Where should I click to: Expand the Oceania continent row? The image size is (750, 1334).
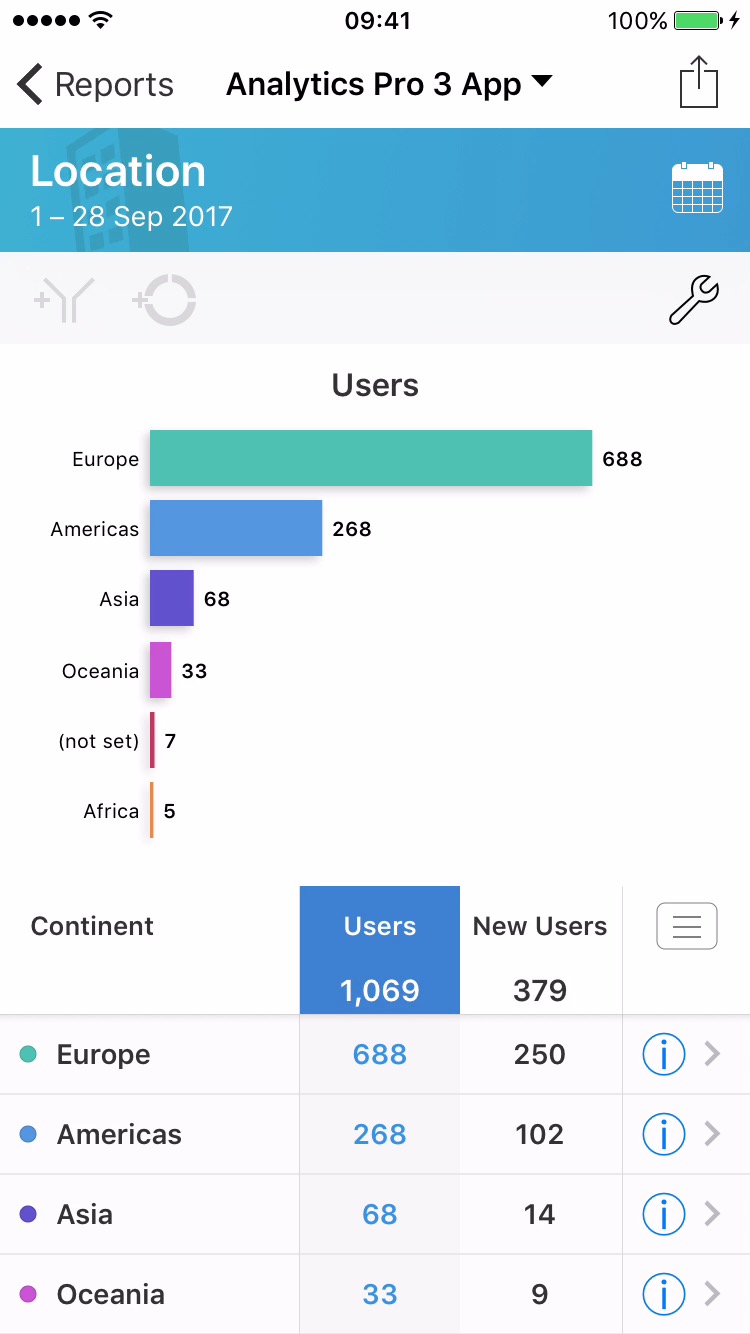pos(712,1294)
